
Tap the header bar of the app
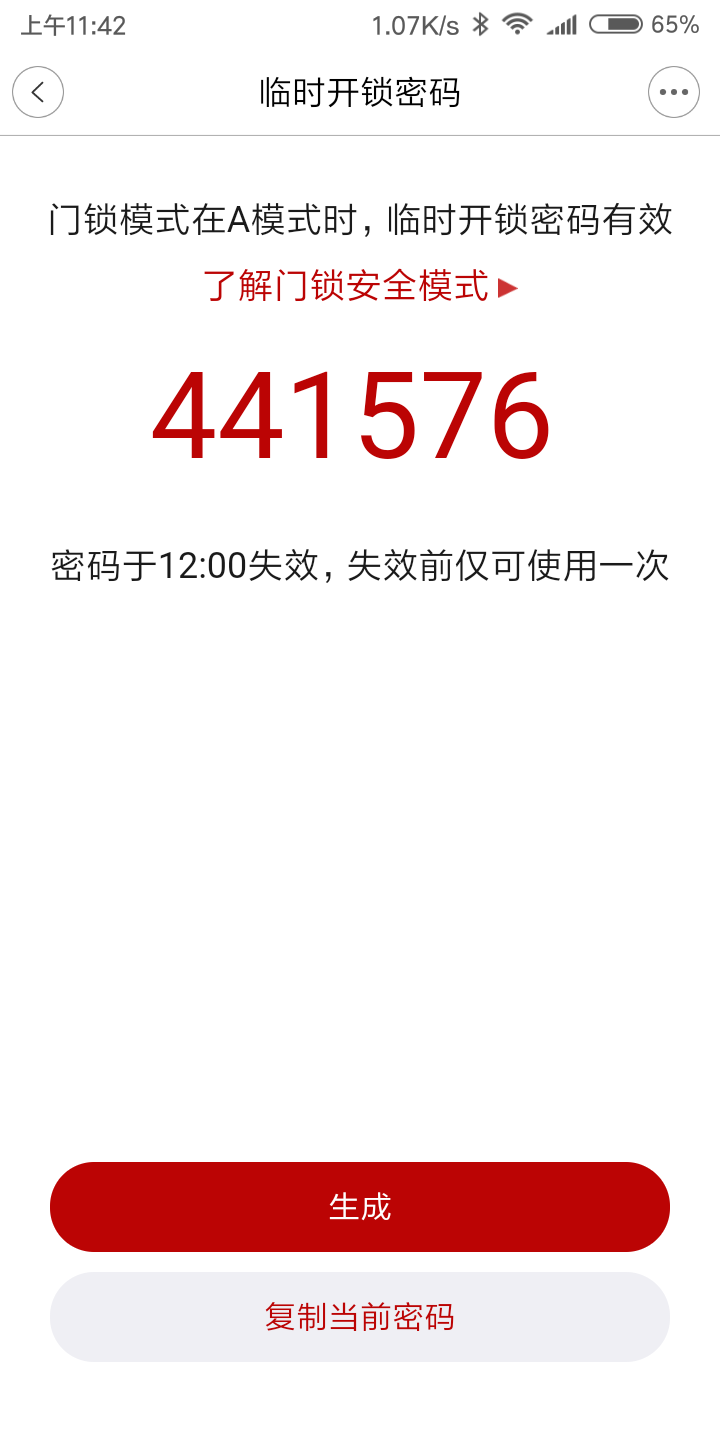click(x=360, y=91)
